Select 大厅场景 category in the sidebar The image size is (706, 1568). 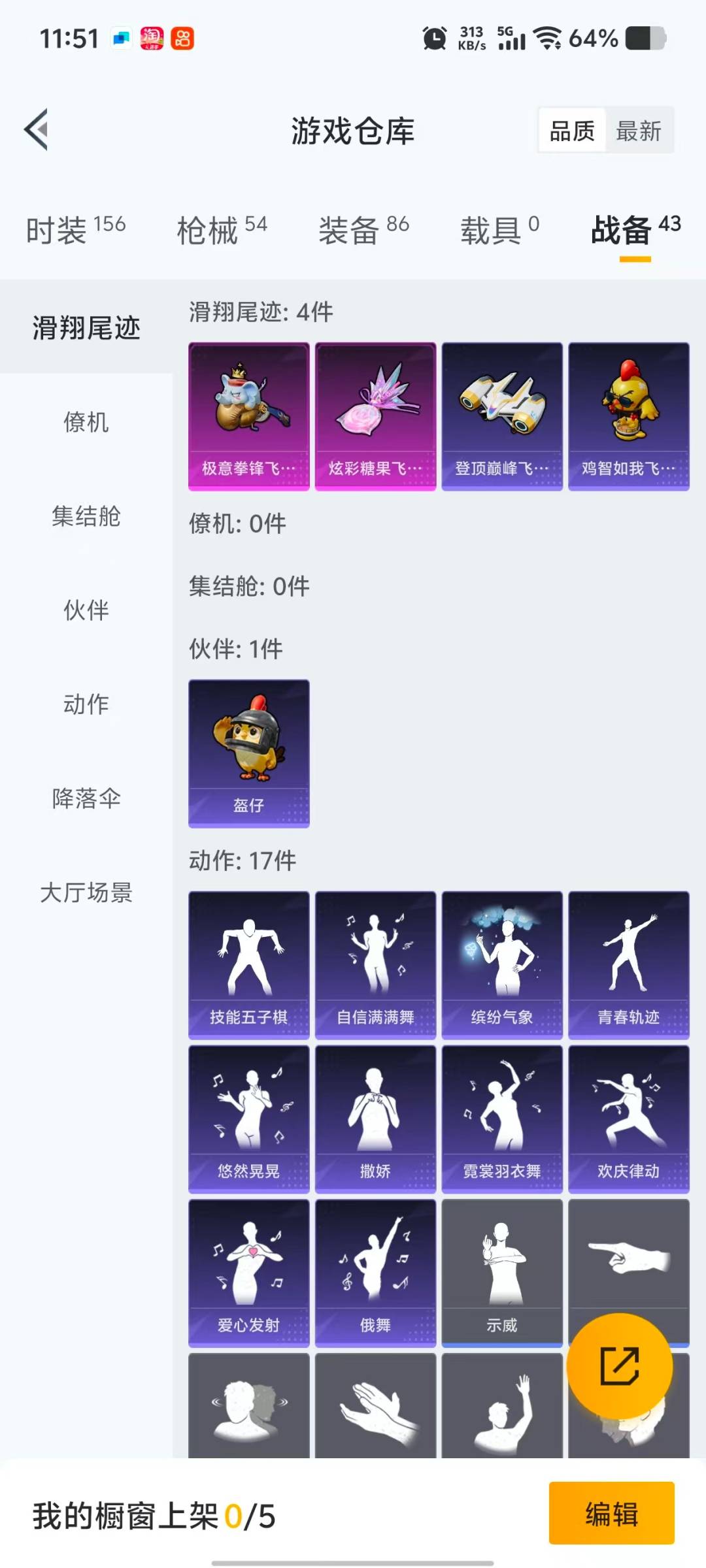coord(86,893)
